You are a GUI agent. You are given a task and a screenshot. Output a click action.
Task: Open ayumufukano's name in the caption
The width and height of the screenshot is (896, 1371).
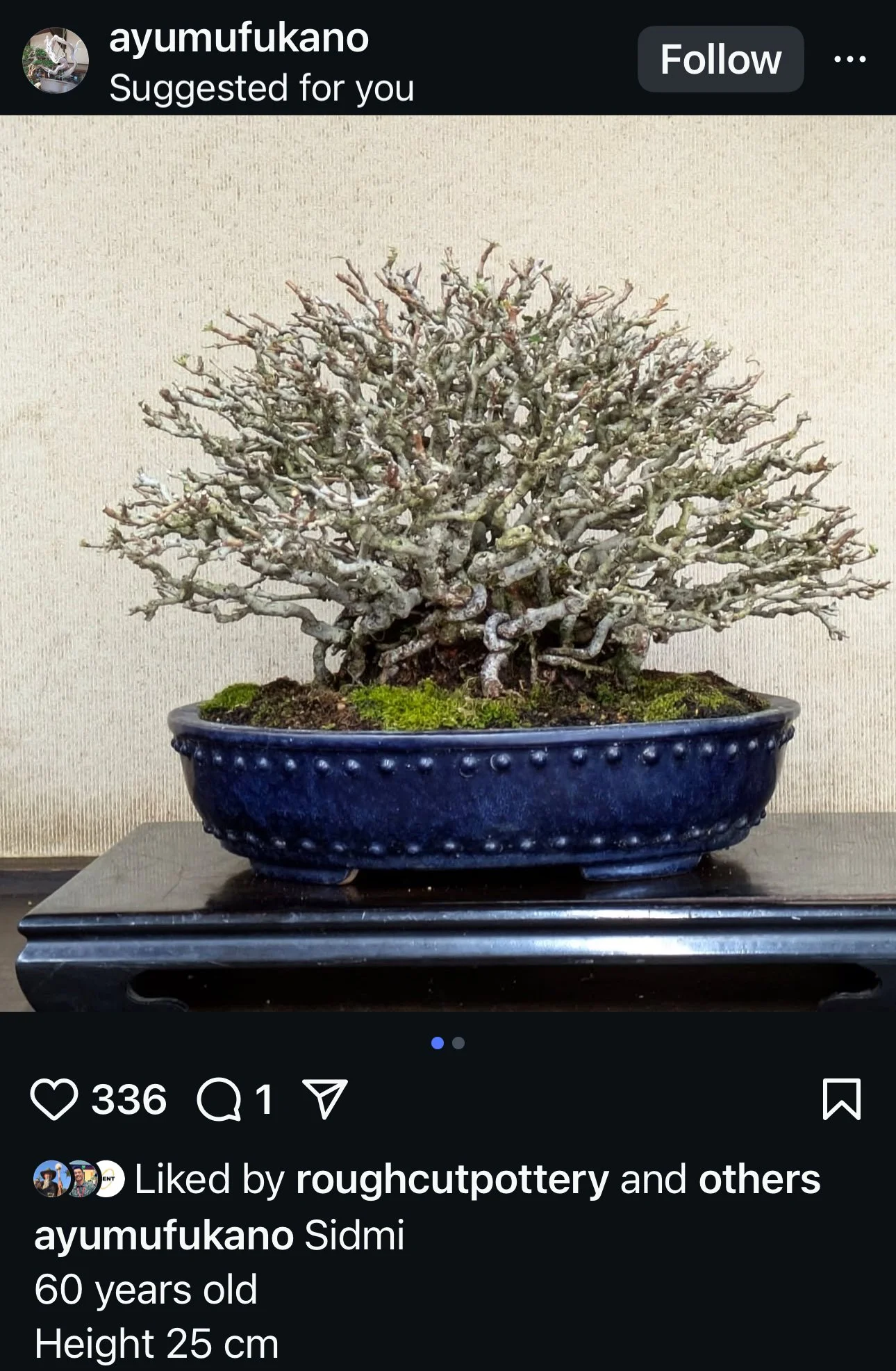coord(164,1235)
